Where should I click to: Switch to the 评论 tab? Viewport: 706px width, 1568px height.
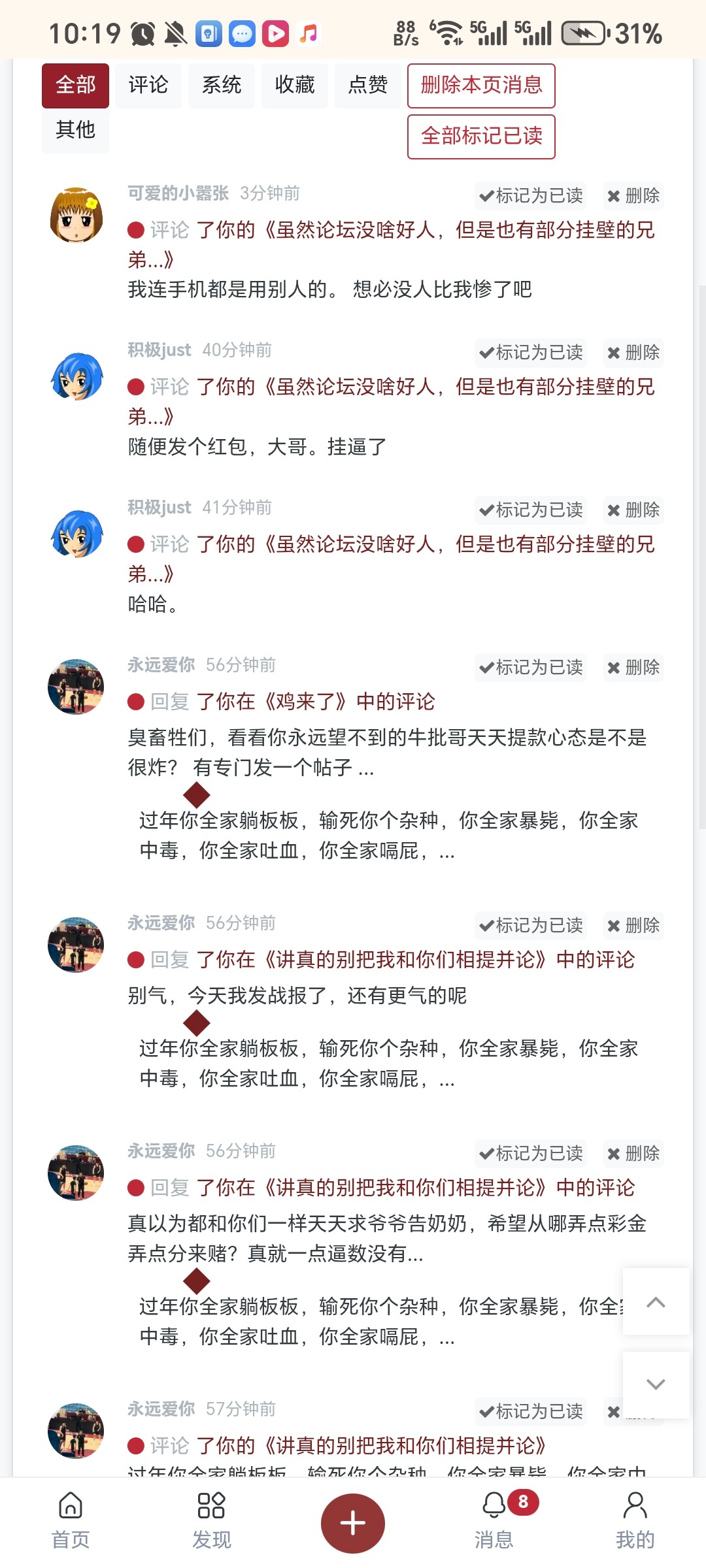(x=148, y=85)
